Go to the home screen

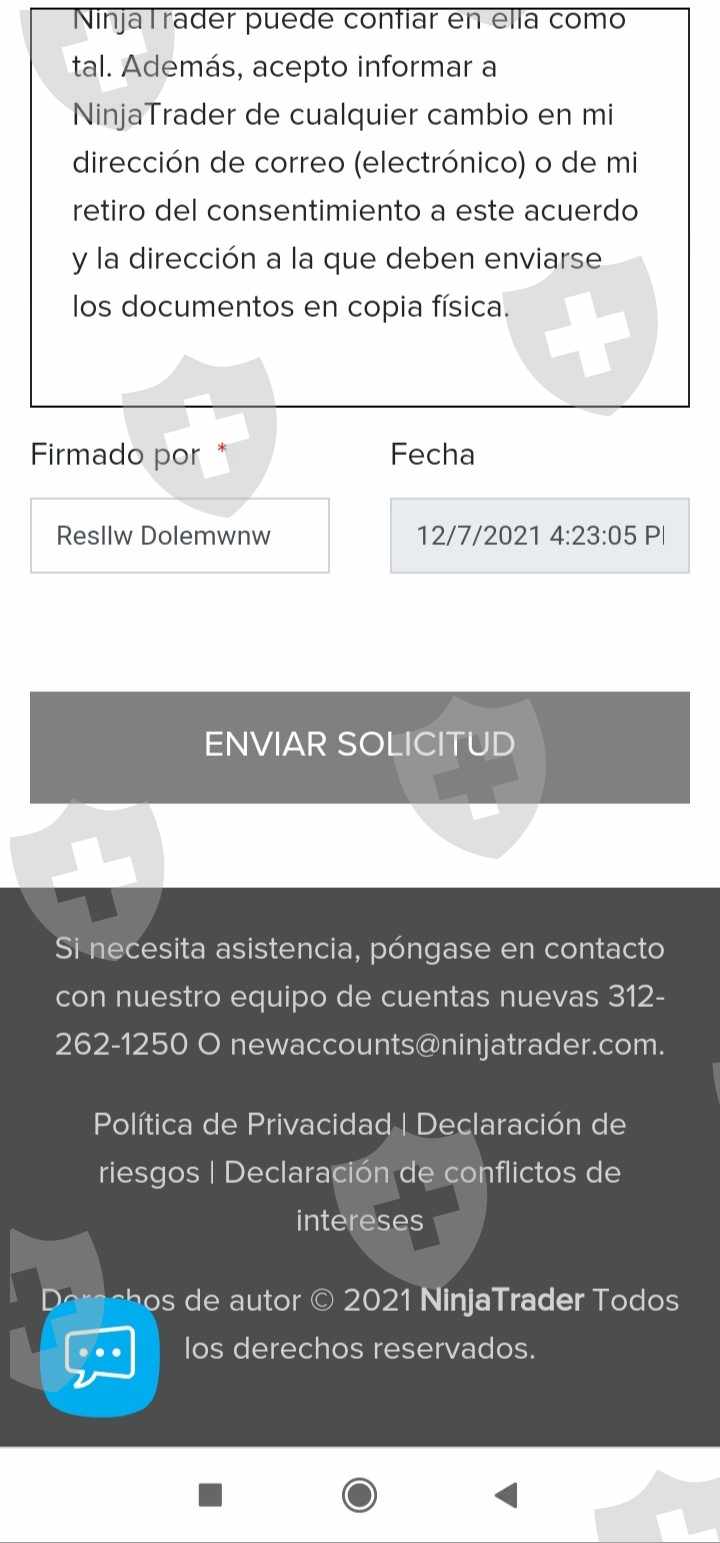[x=360, y=1495]
